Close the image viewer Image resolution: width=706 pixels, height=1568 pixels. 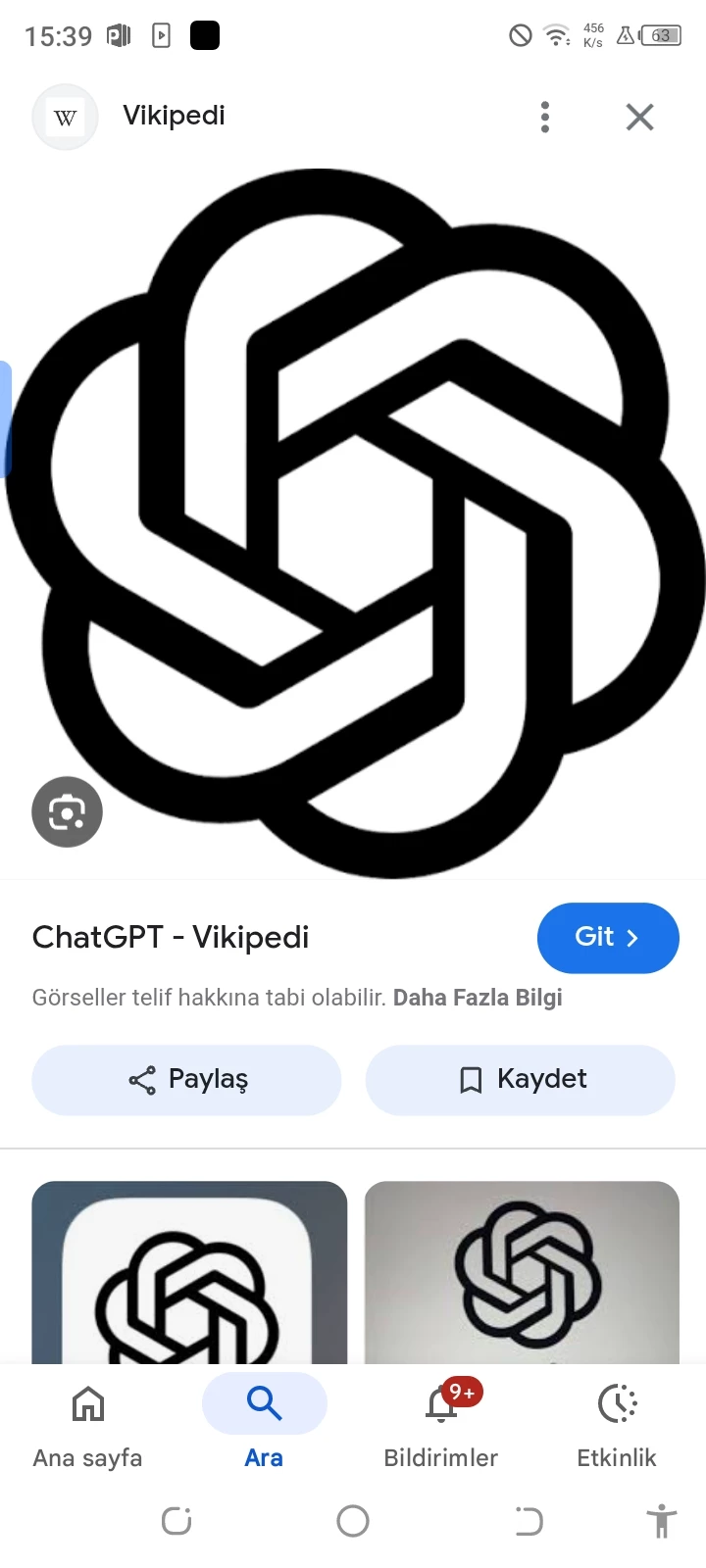point(639,118)
